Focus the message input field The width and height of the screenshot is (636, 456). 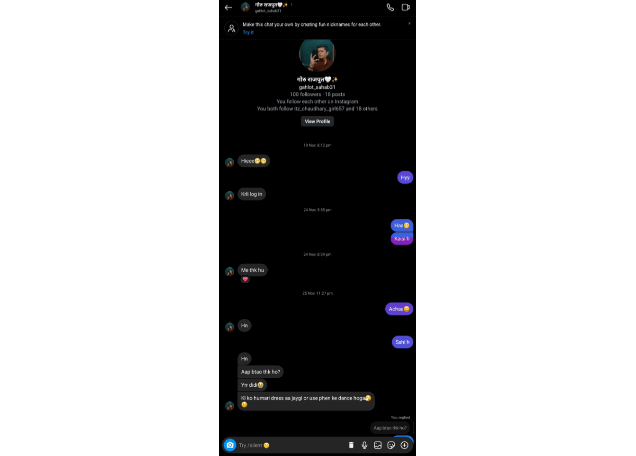click(x=290, y=445)
